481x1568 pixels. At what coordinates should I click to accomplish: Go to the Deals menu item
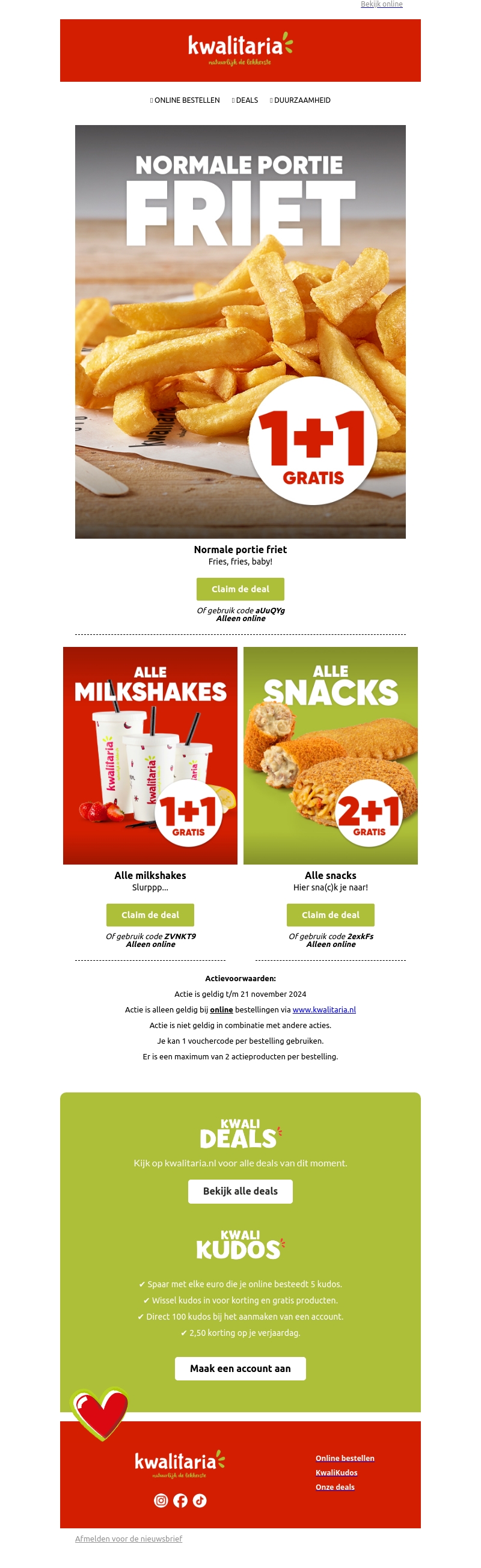(245, 100)
